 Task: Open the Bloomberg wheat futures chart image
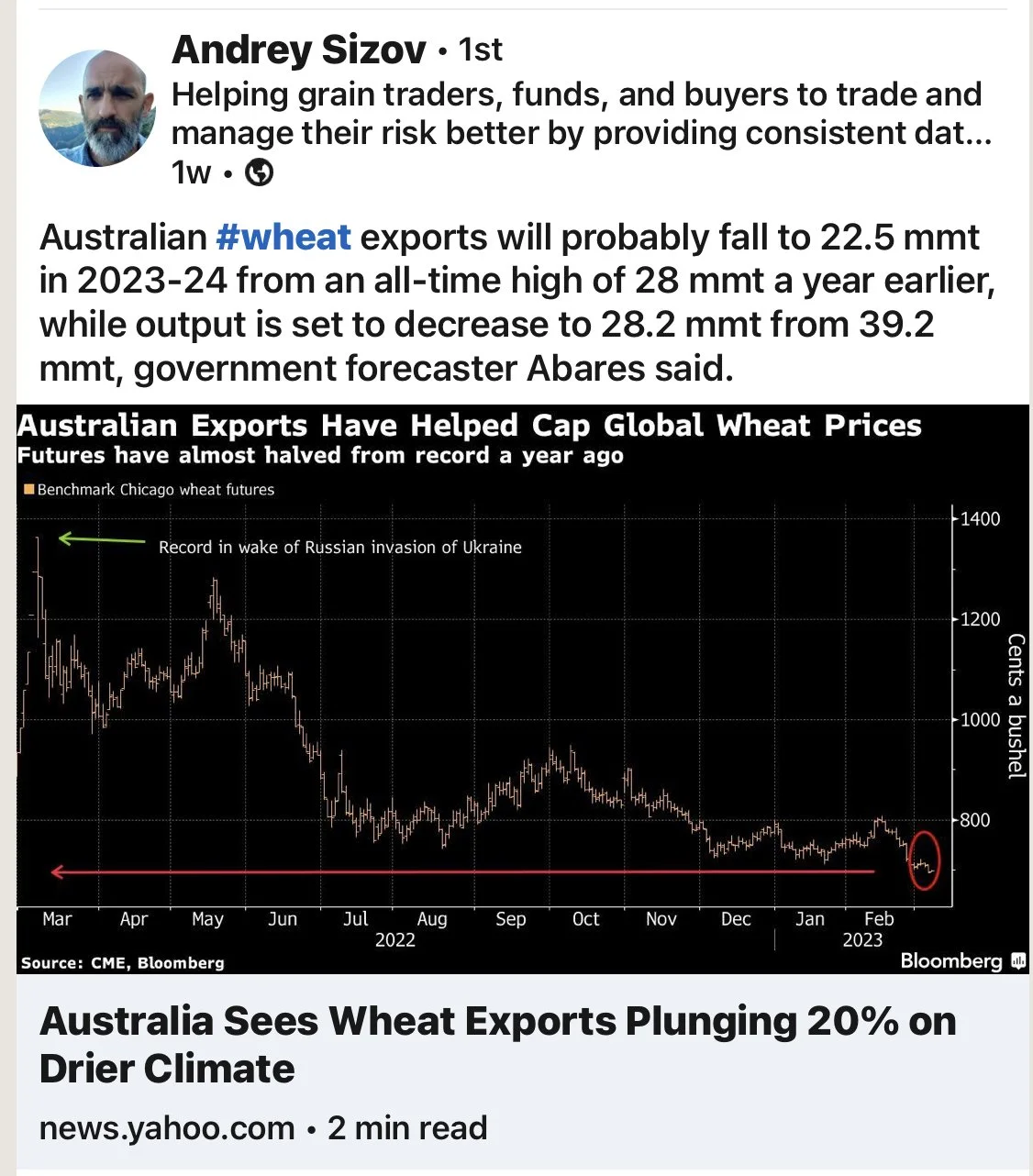[523, 689]
